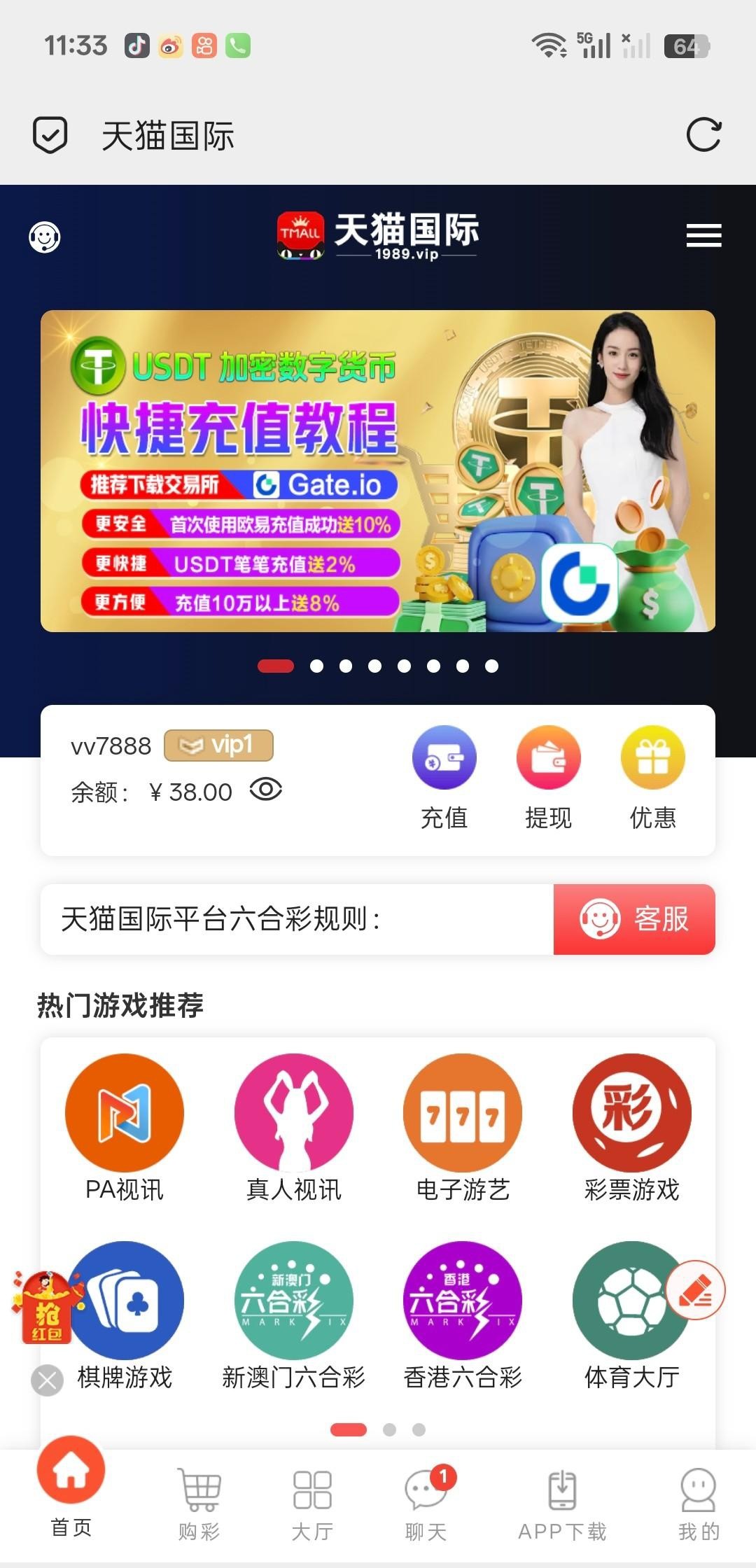Open PA视讯 game
This screenshot has height=1568, width=756.
pos(124,1127)
